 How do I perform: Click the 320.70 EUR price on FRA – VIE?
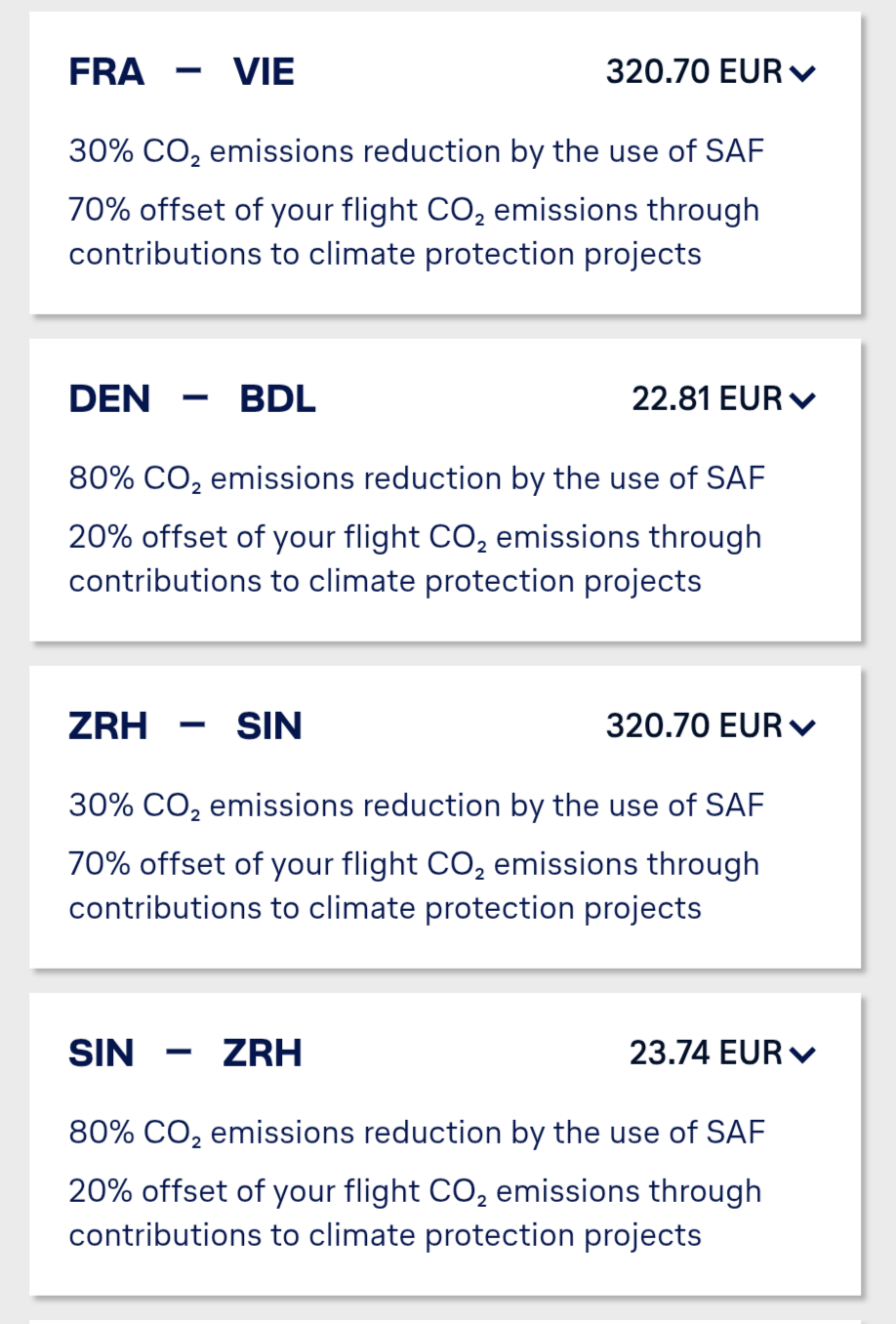click(x=695, y=72)
